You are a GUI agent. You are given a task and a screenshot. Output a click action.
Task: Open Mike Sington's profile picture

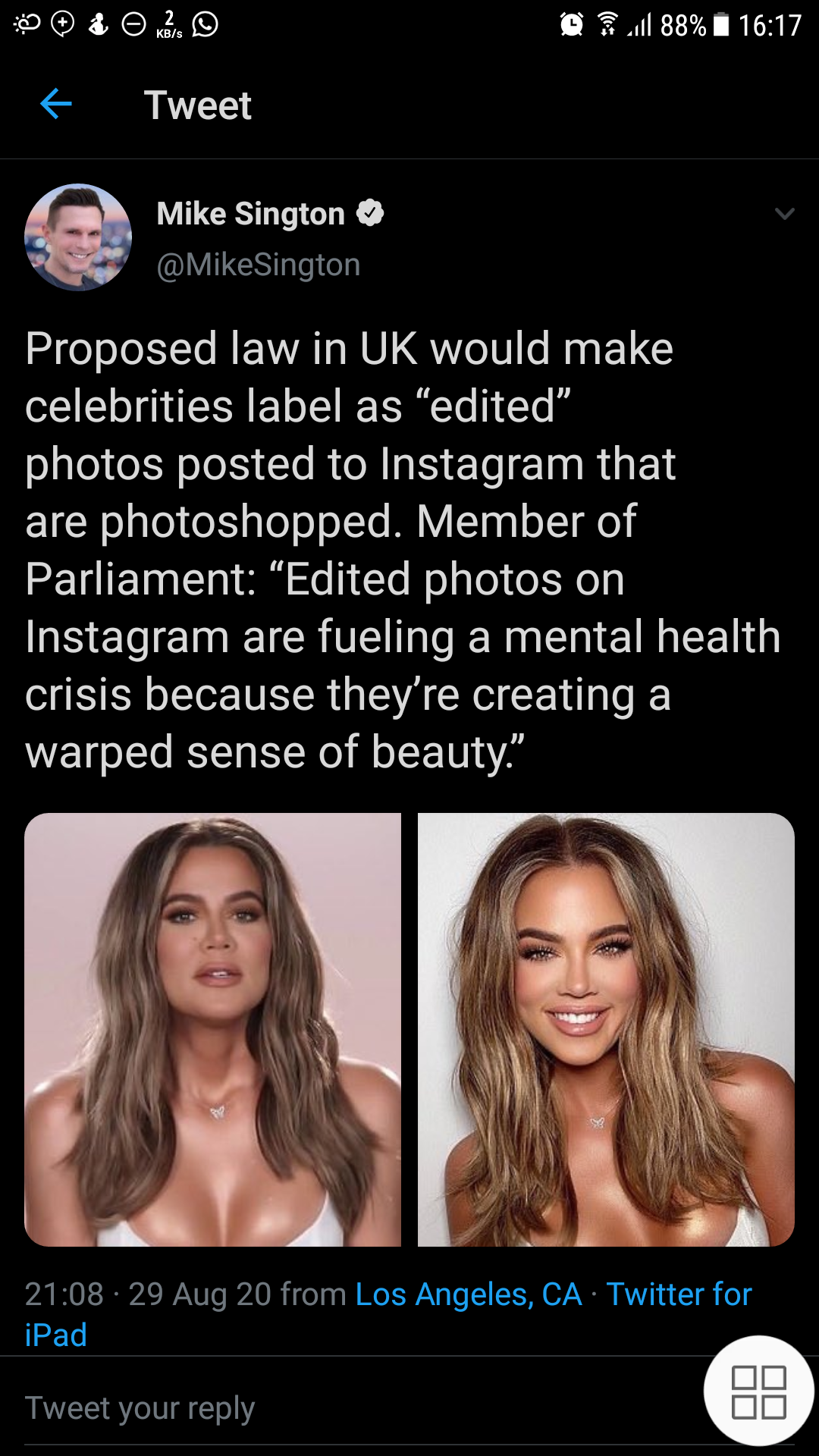78,237
